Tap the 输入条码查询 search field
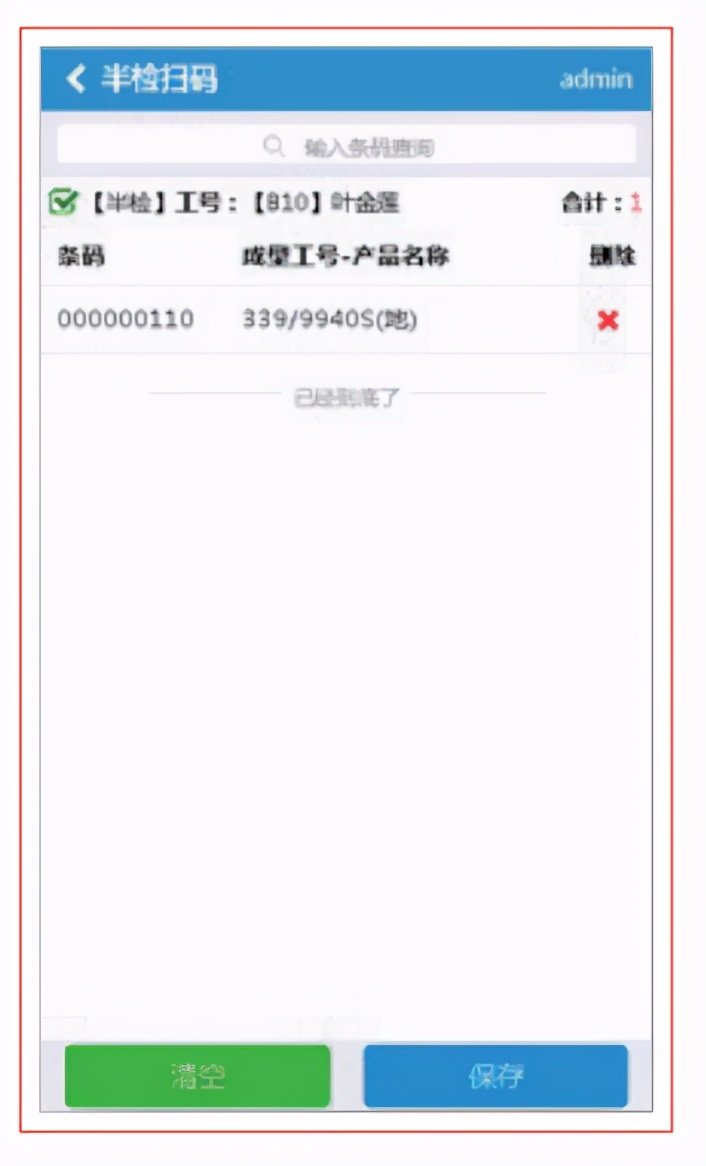The image size is (706, 1166). click(x=347, y=145)
